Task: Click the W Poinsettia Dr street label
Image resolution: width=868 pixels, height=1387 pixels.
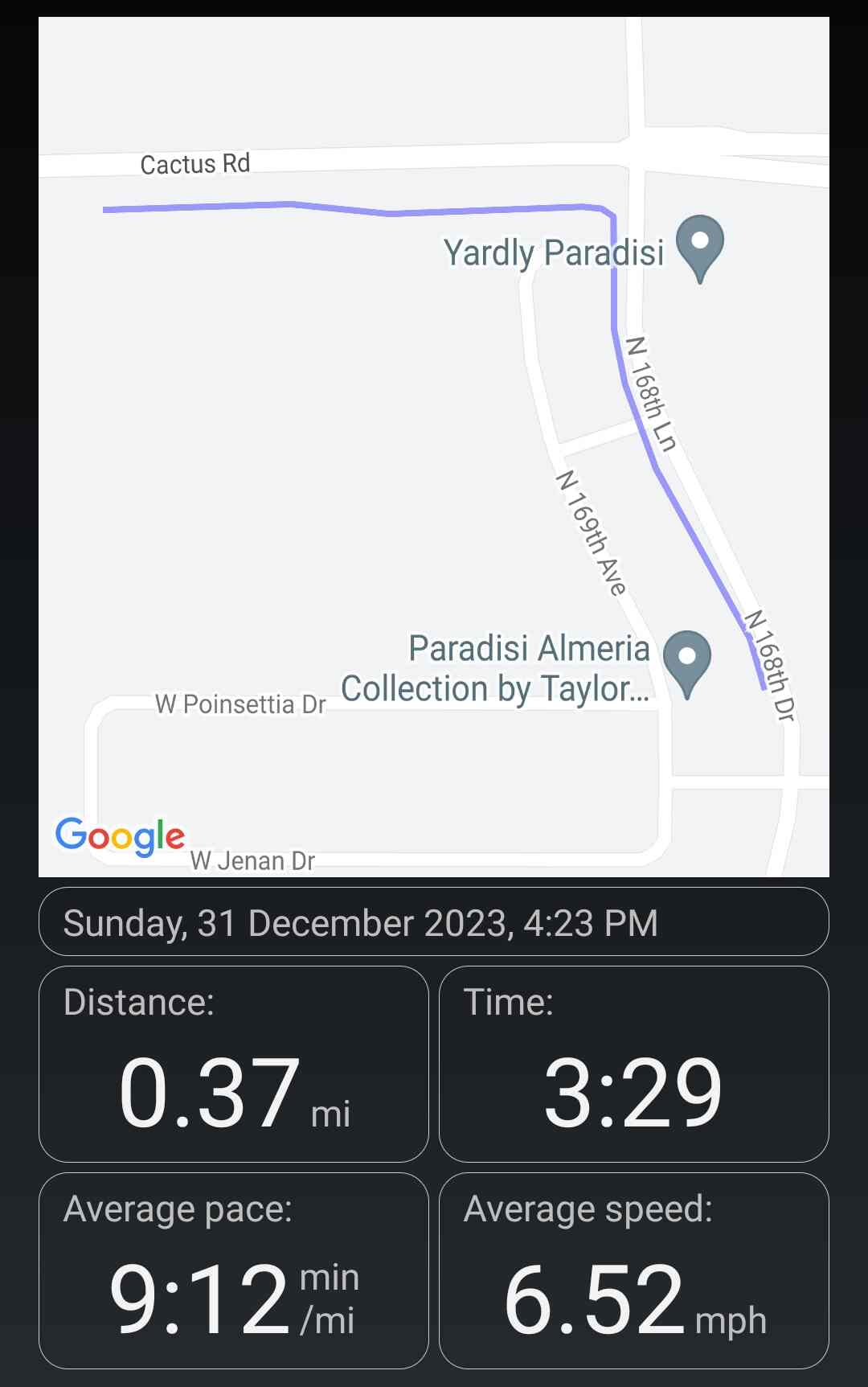Action: point(240,705)
